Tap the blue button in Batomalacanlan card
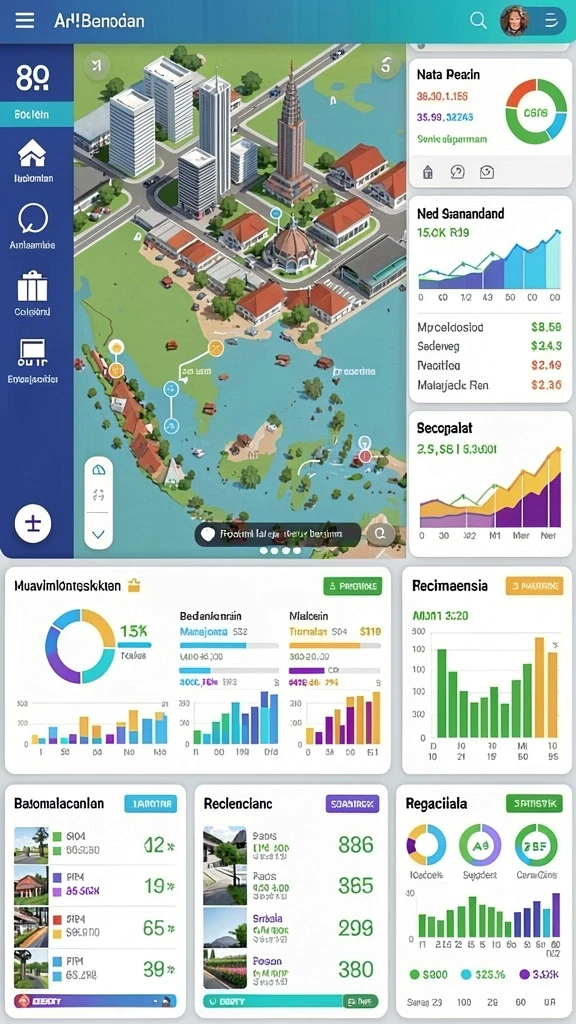The image size is (576, 1024). (x=150, y=803)
